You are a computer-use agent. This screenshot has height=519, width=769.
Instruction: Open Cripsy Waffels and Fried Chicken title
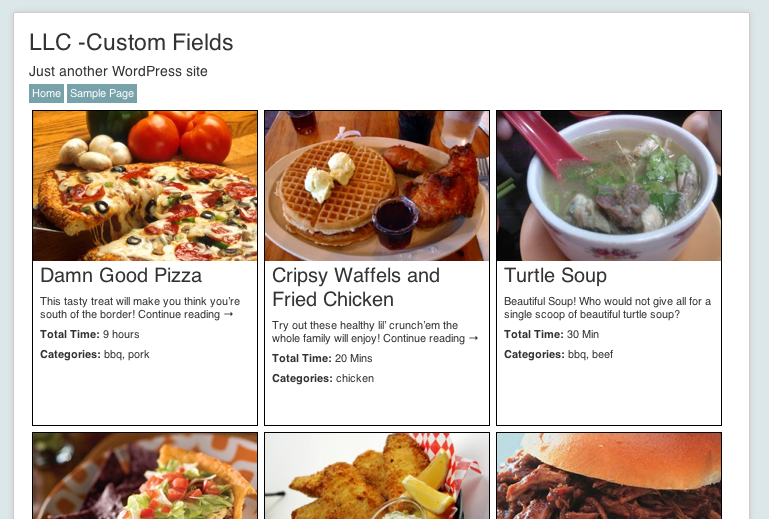click(x=355, y=287)
